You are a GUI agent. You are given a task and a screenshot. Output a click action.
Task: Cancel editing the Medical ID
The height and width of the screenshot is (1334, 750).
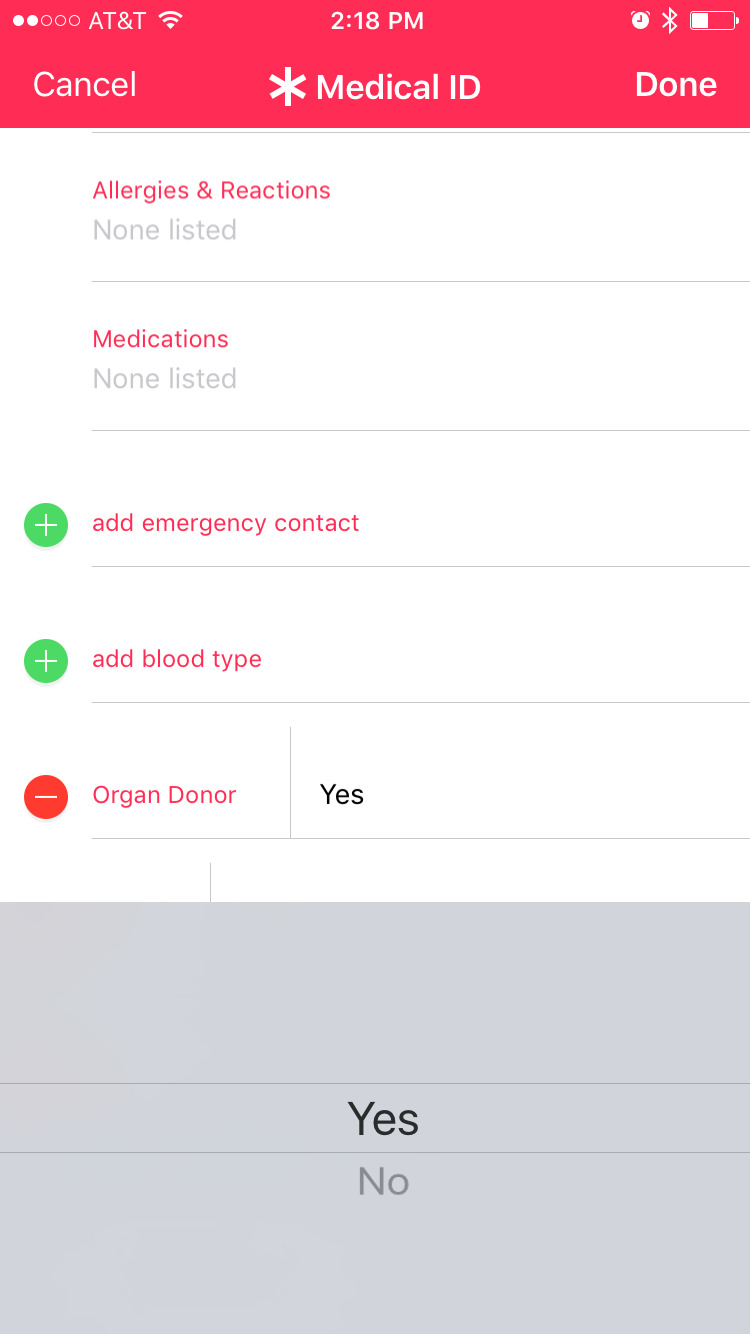(85, 85)
